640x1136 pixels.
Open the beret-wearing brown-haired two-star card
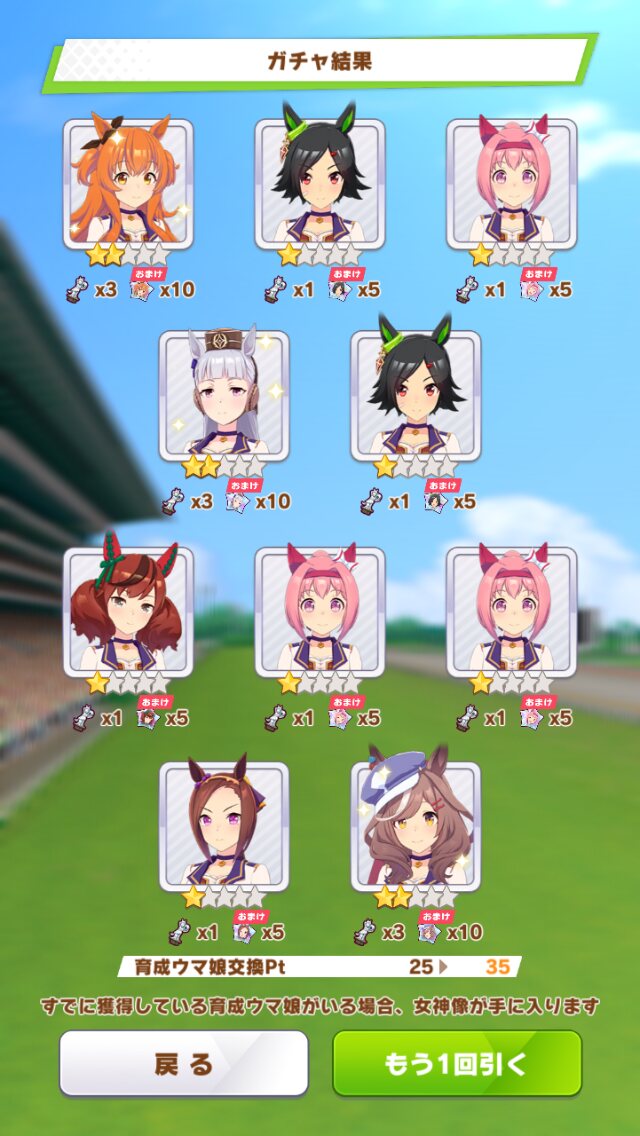tap(416, 826)
